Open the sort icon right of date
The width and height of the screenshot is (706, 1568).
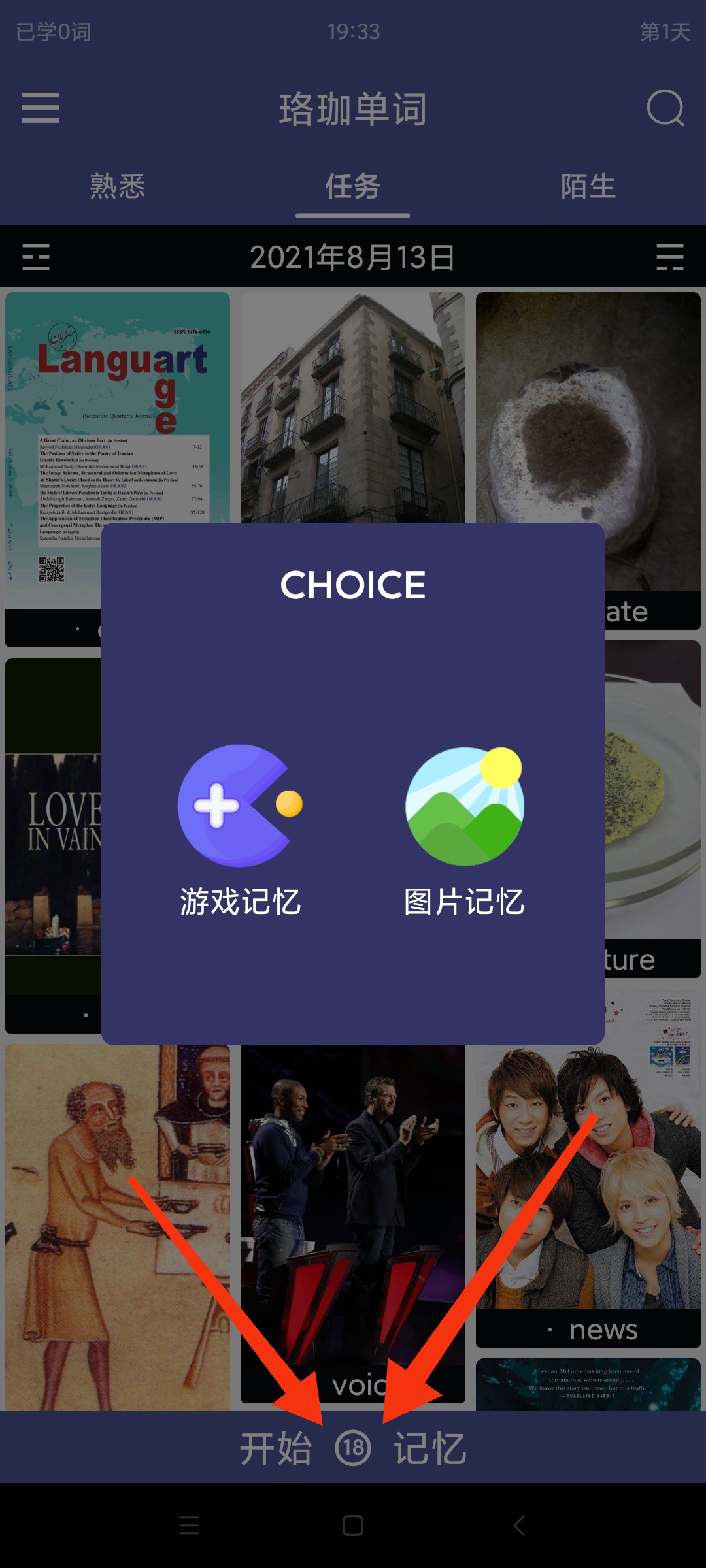click(x=670, y=257)
